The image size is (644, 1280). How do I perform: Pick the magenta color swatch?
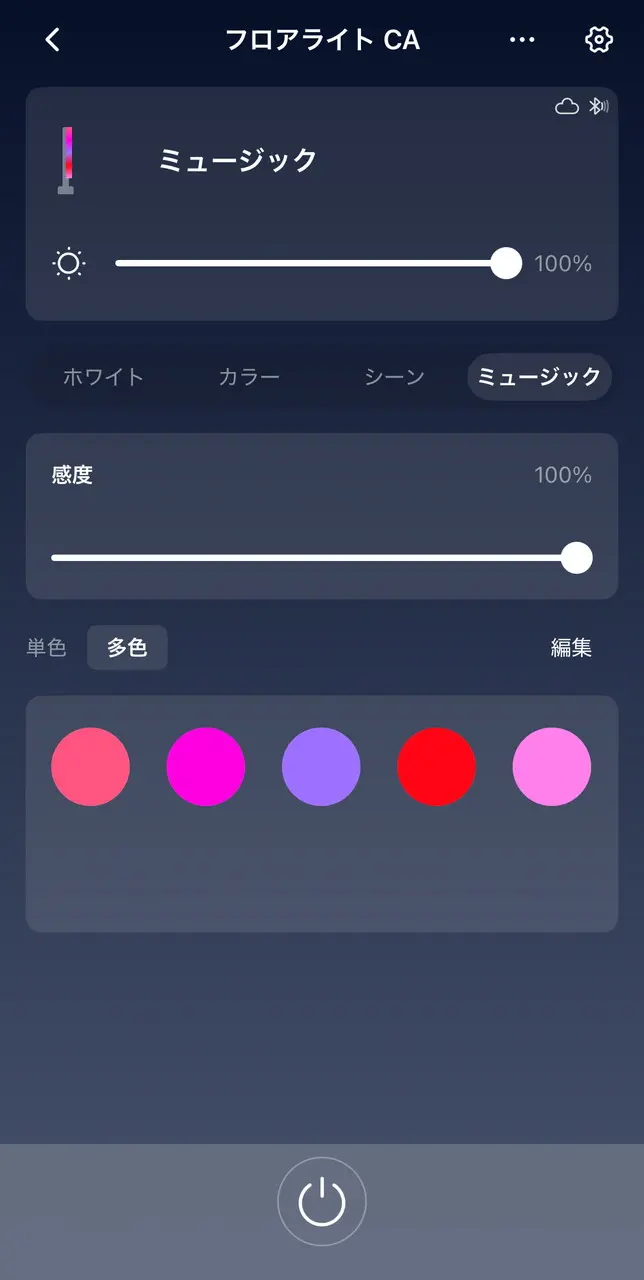click(206, 767)
